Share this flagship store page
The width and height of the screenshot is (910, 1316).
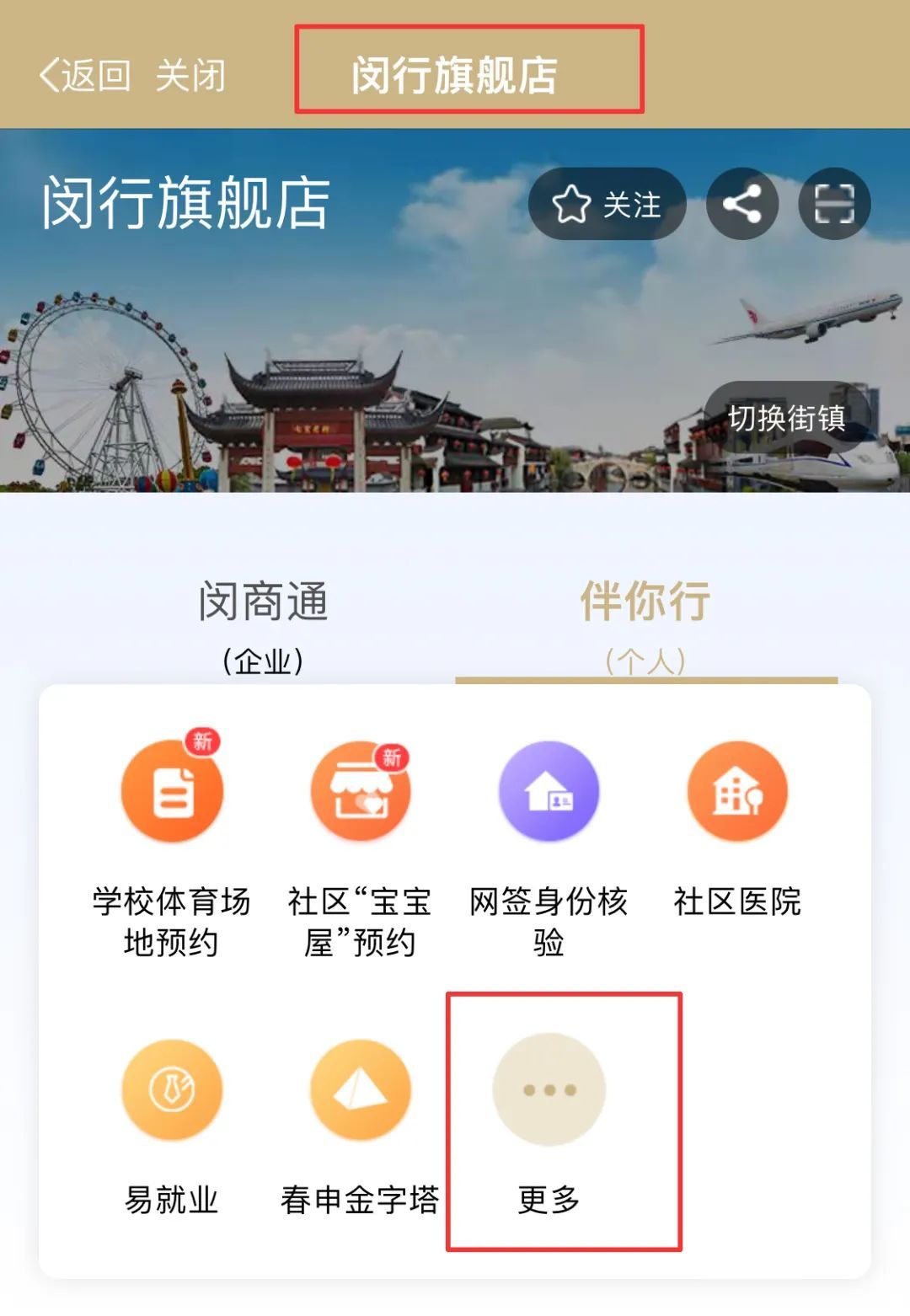(x=741, y=204)
